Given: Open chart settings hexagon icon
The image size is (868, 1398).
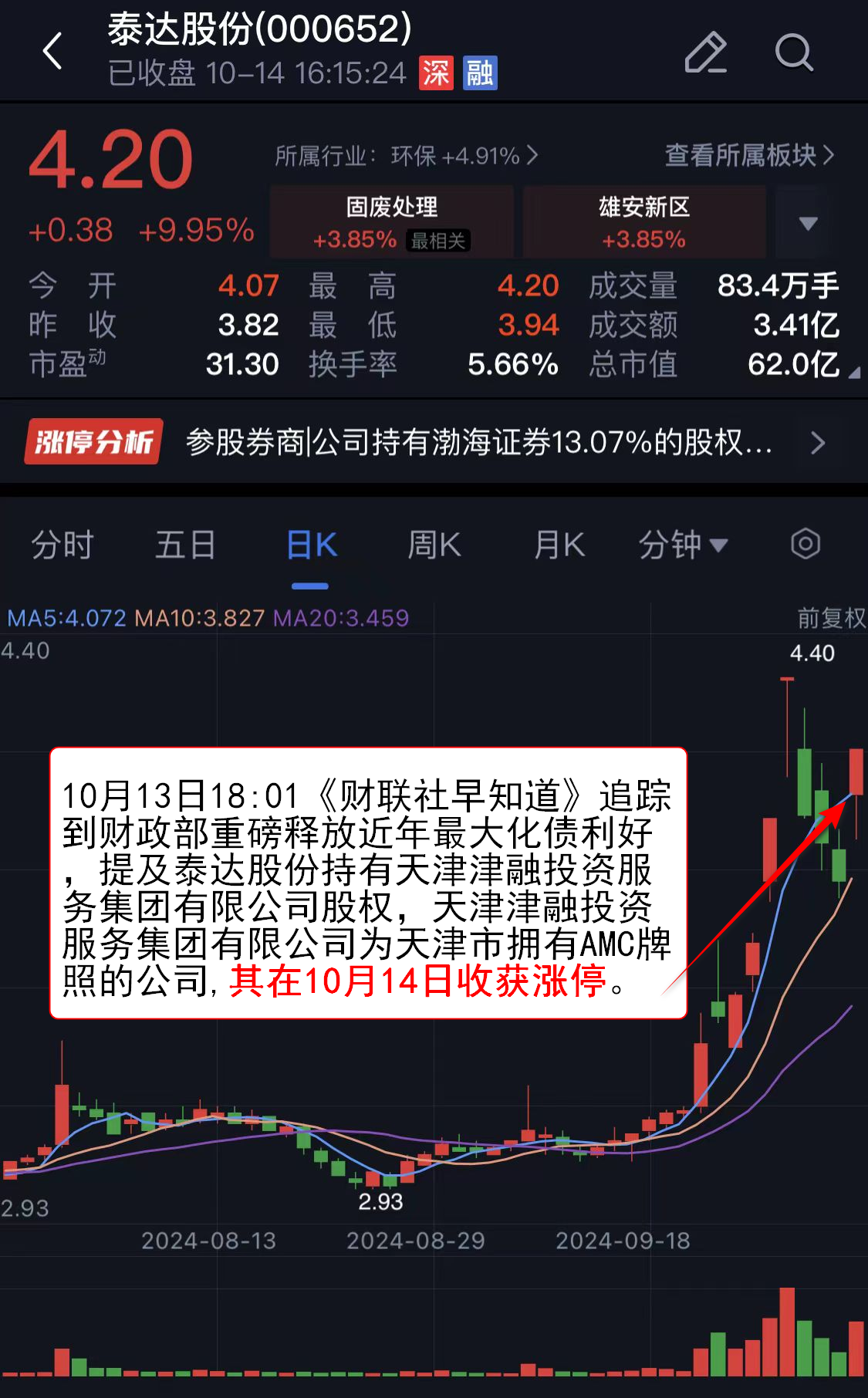Looking at the screenshot, I should coord(805,544).
